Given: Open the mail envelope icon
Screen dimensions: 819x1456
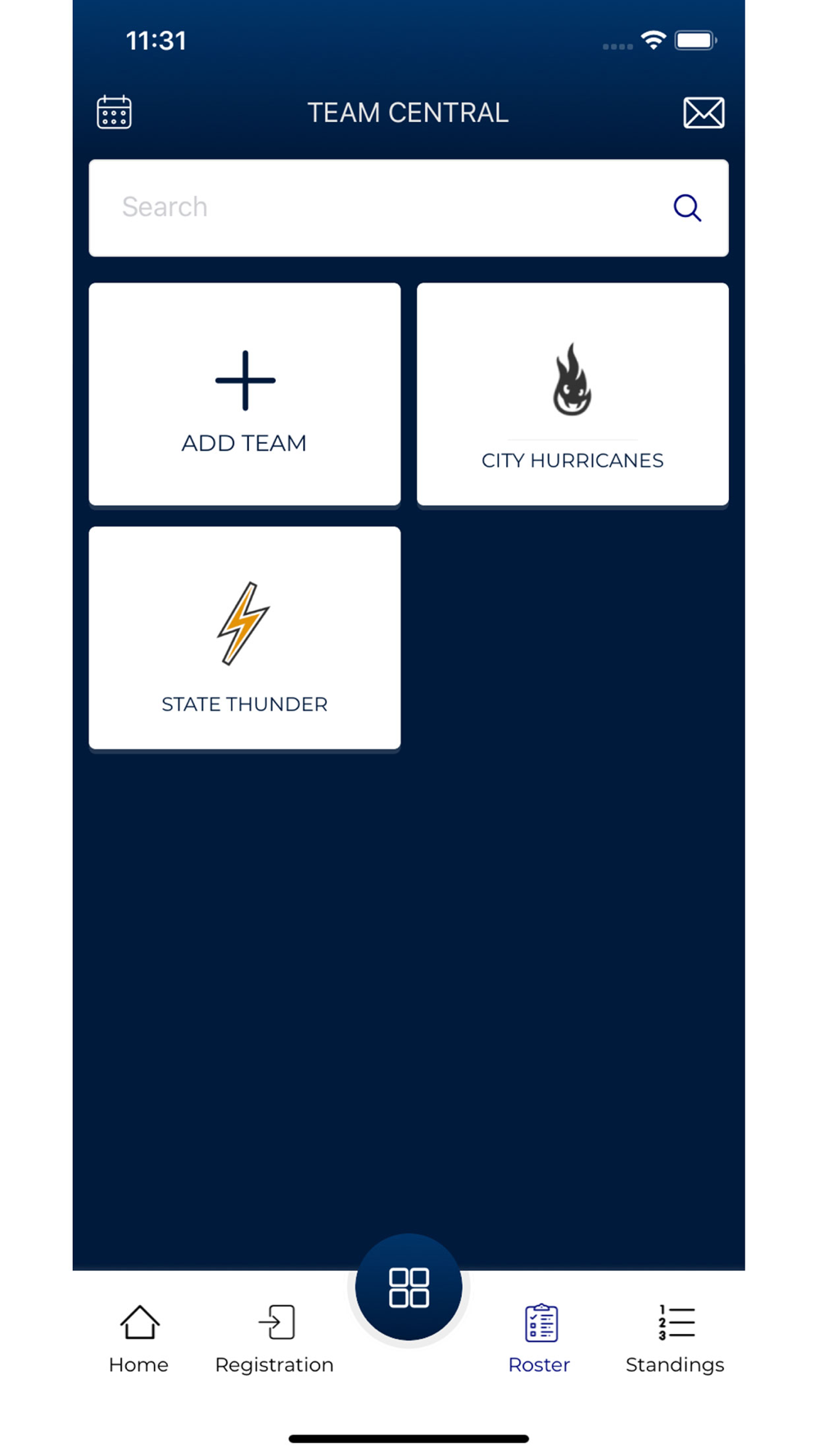Looking at the screenshot, I should (704, 112).
